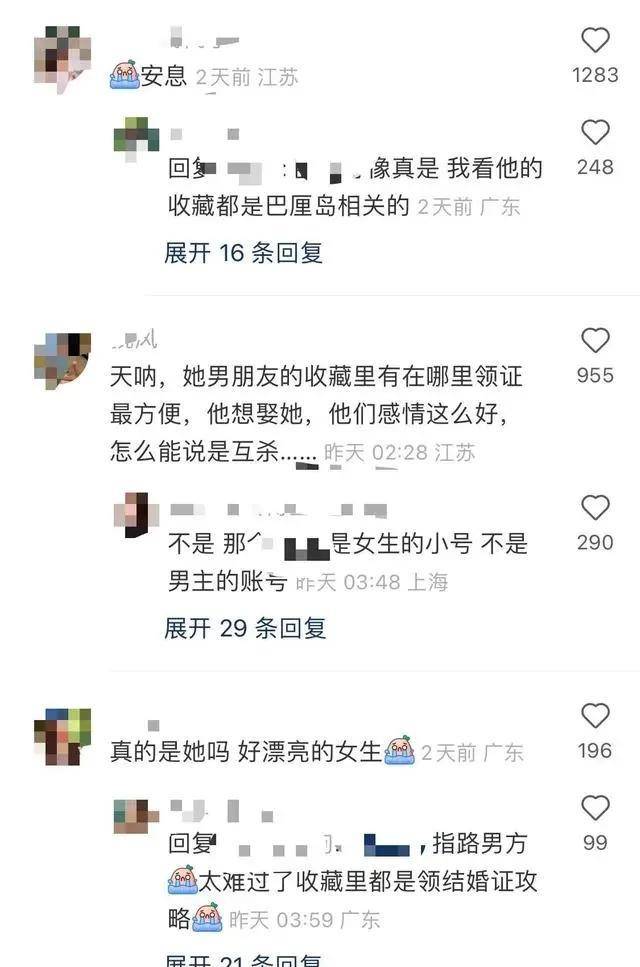Expand 展开 29 条回复
This screenshot has width=640, height=967.
pyautogui.click(x=245, y=628)
